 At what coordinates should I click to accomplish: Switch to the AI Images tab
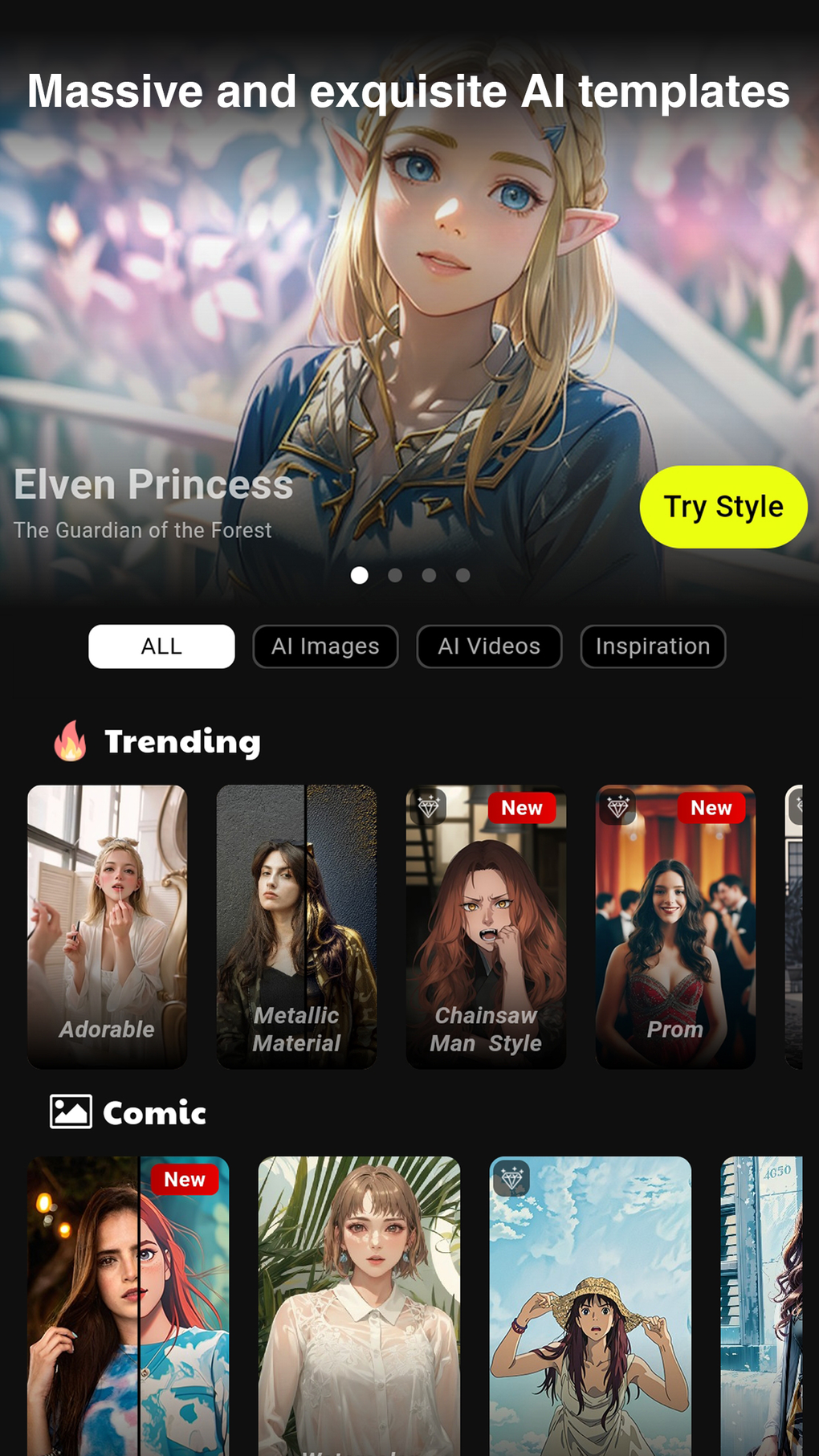(x=325, y=646)
